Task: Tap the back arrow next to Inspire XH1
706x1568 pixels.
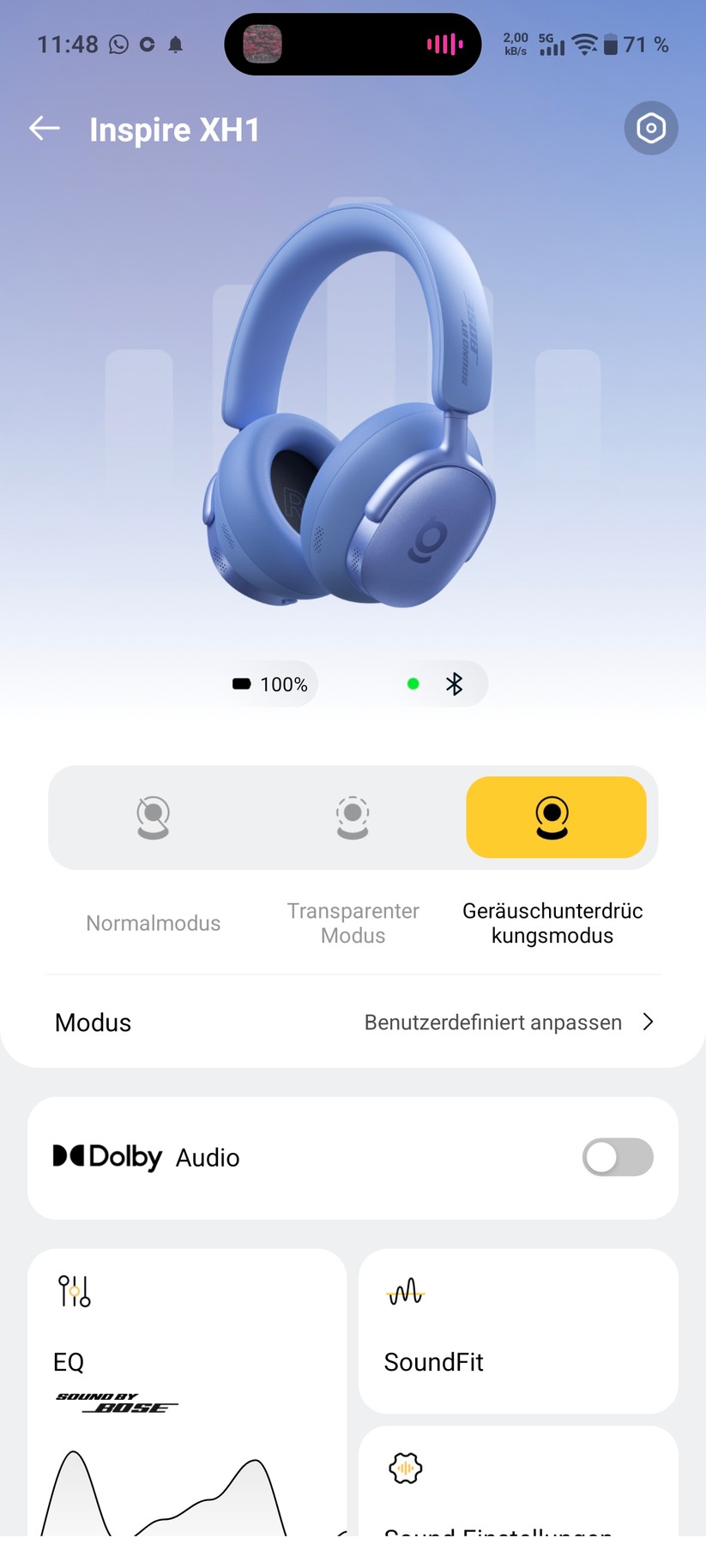Action: [x=44, y=128]
